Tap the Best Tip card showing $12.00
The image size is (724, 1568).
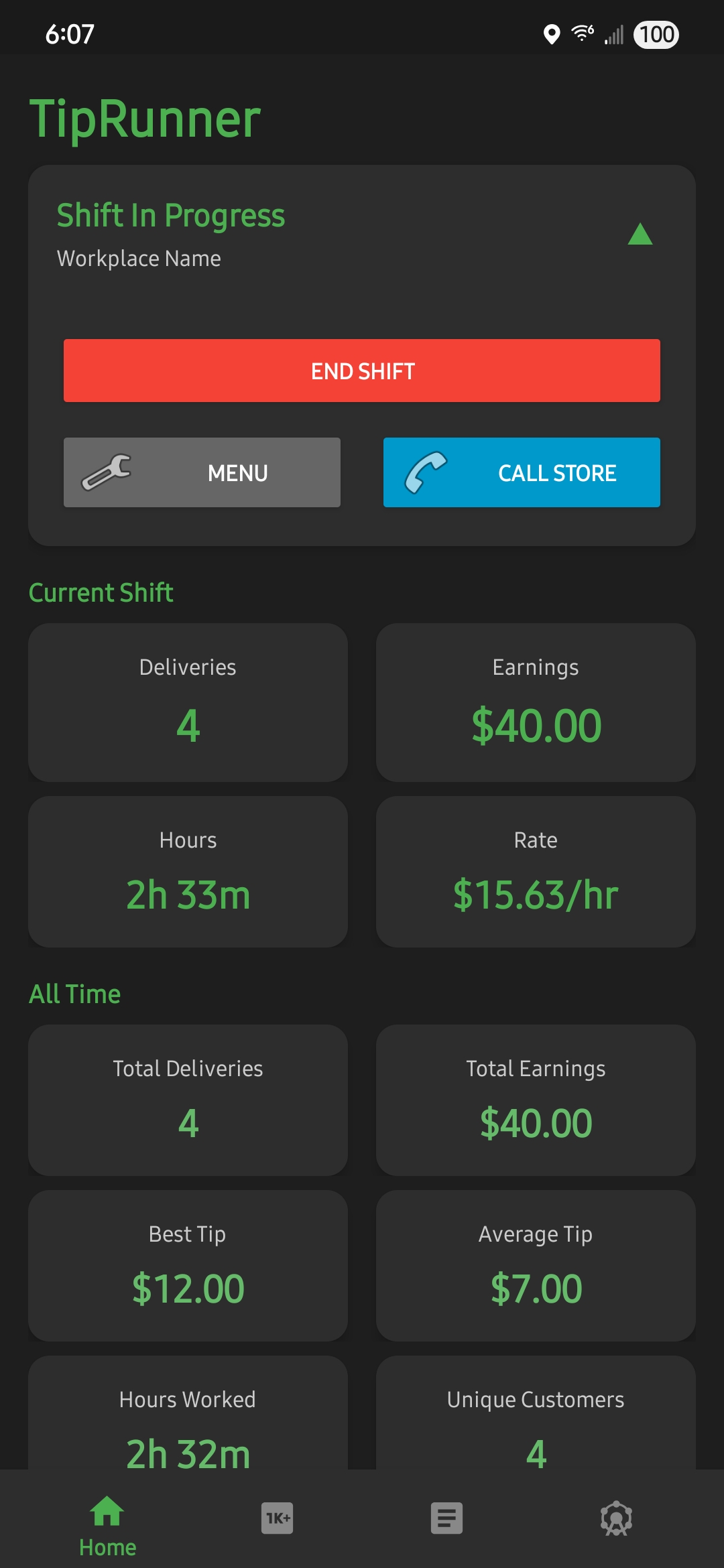tap(188, 1266)
